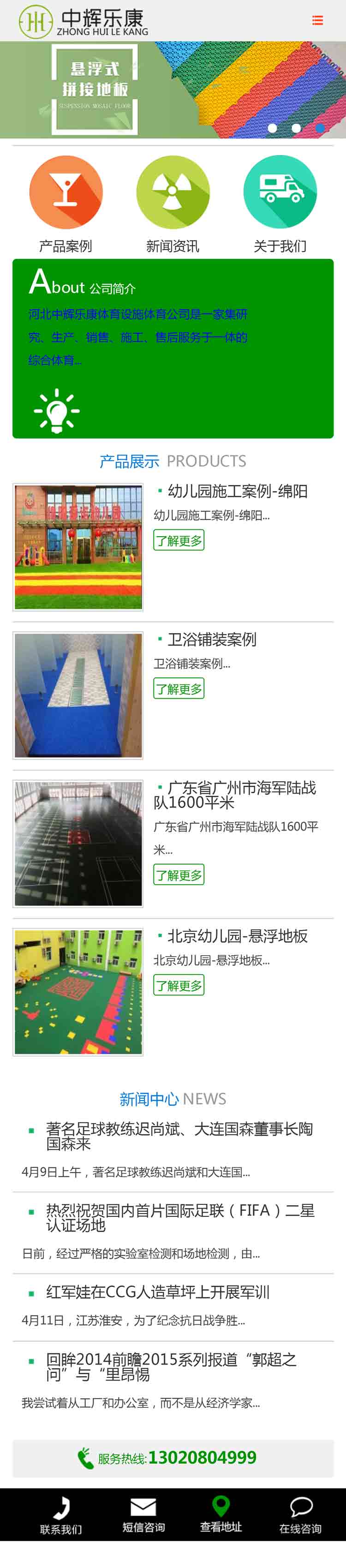Open the About 公司简介 card

coord(173,348)
